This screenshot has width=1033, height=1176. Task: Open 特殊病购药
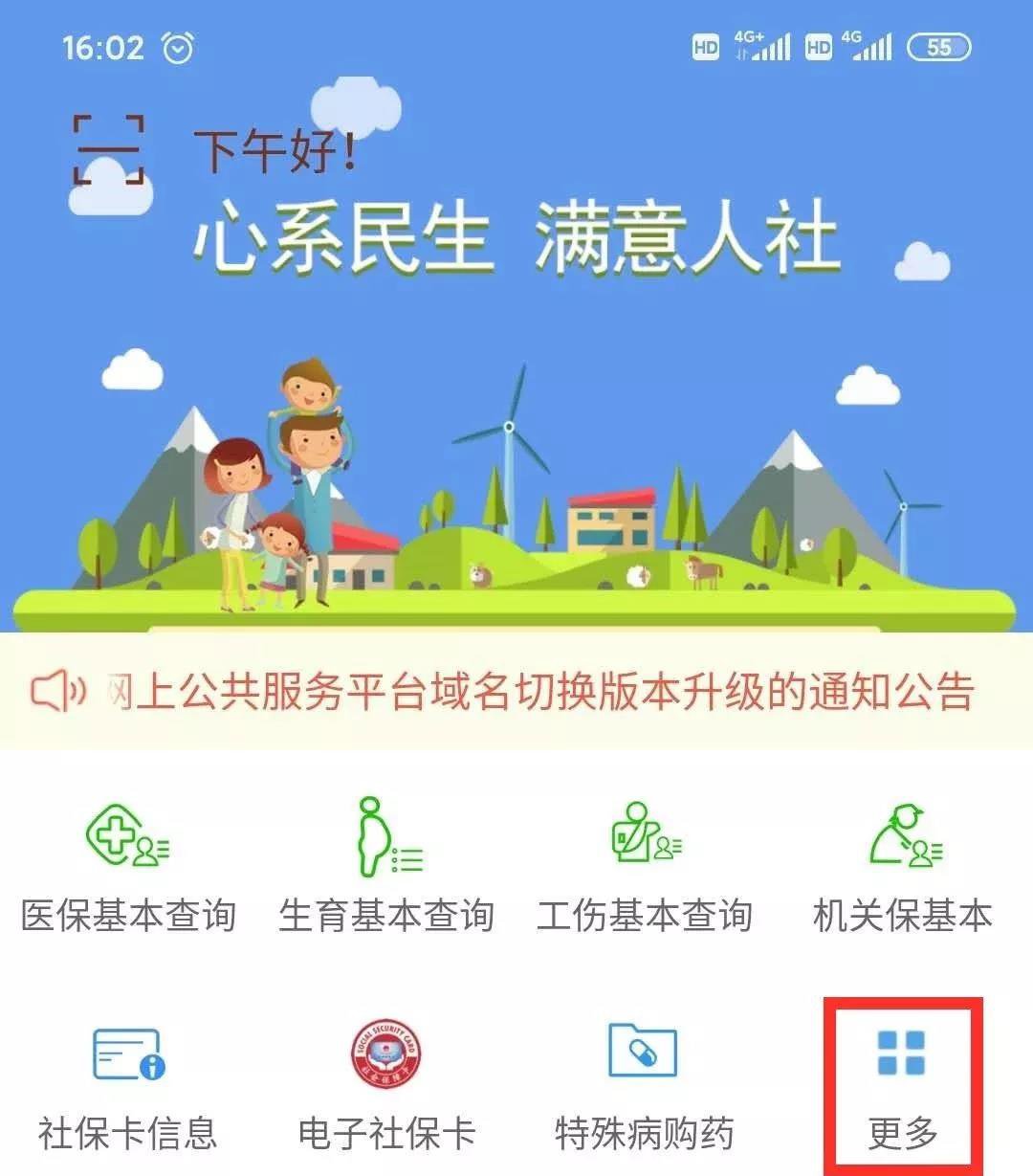pyautogui.click(x=644, y=1086)
